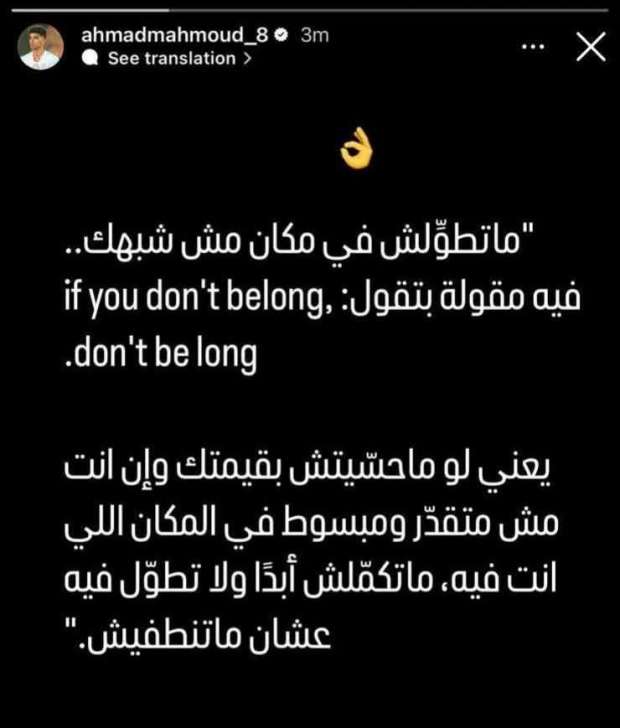
Task: Close the story viewer
Action: (x=591, y=48)
